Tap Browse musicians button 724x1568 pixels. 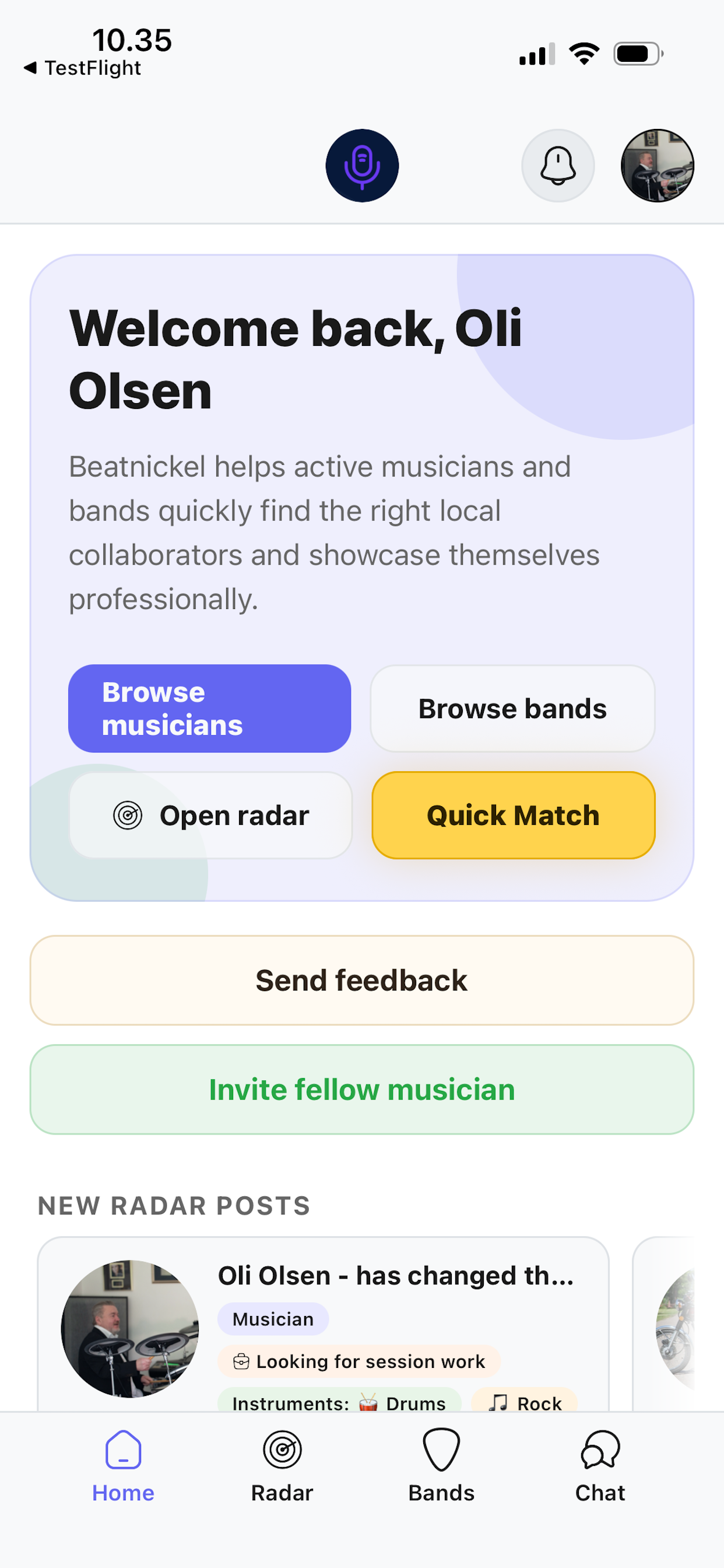209,709
